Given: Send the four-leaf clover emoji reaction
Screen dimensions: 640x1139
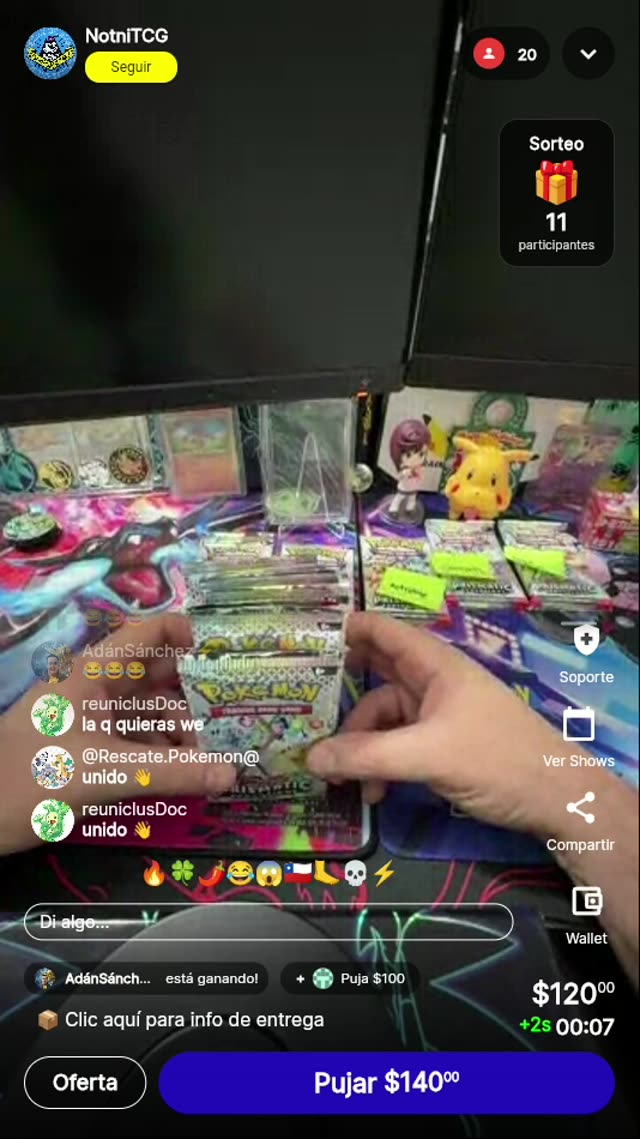Looking at the screenshot, I should 182,873.
